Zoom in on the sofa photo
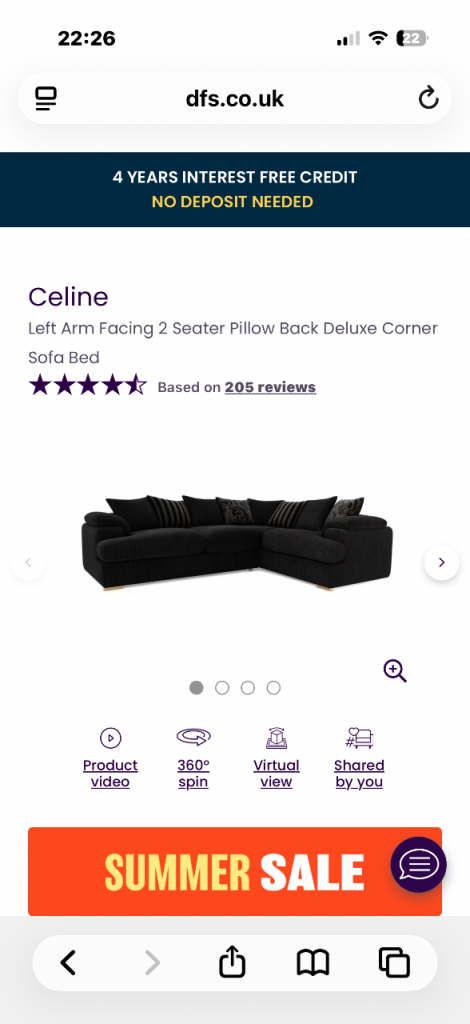470x1024 pixels. (395, 671)
